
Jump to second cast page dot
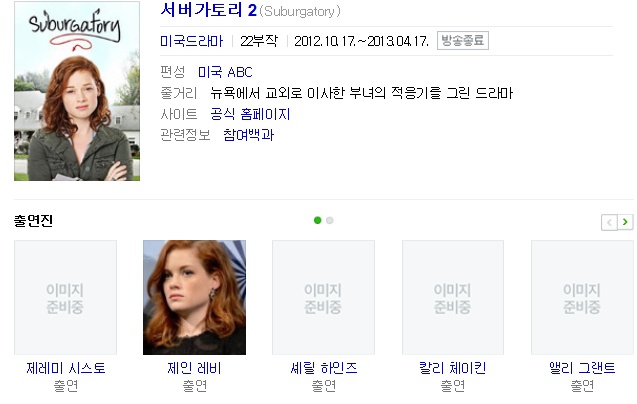(329, 220)
